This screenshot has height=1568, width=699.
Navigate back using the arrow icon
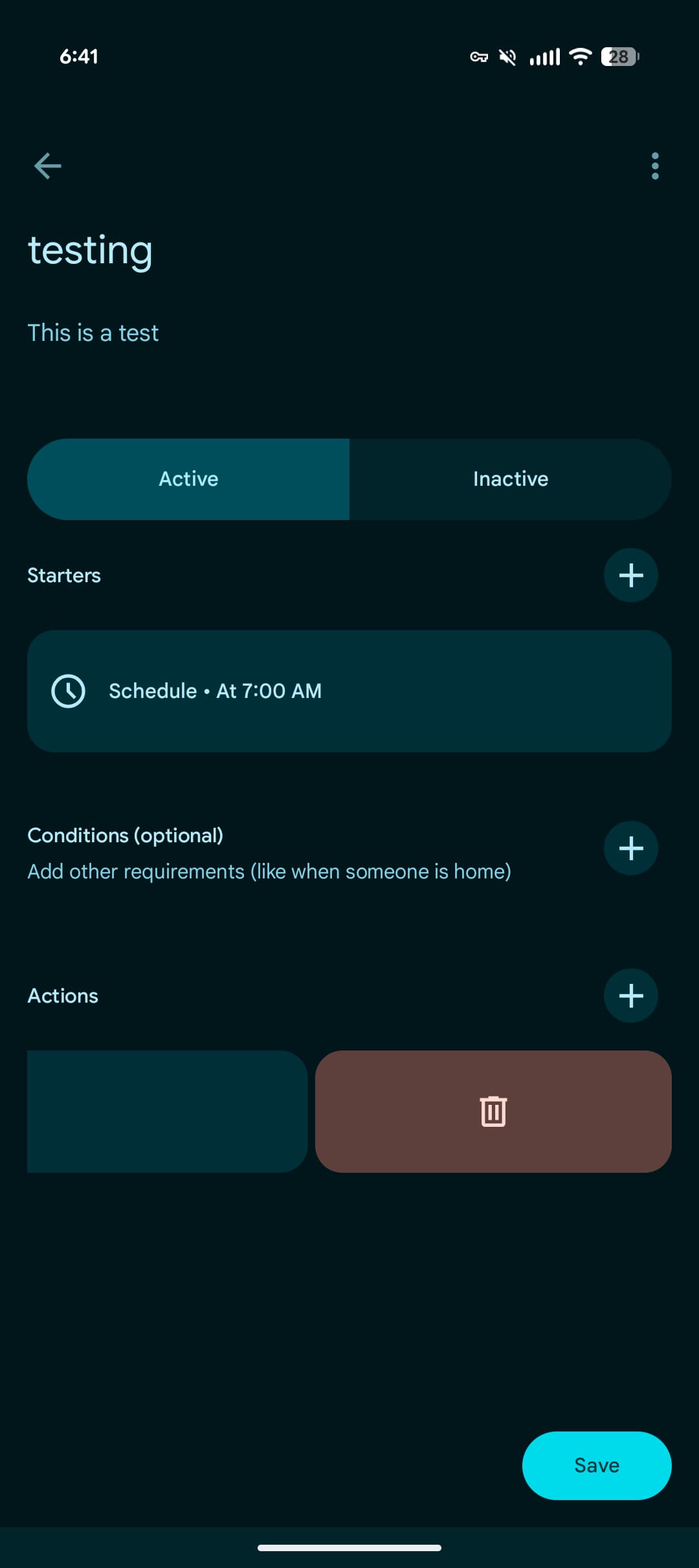point(47,166)
